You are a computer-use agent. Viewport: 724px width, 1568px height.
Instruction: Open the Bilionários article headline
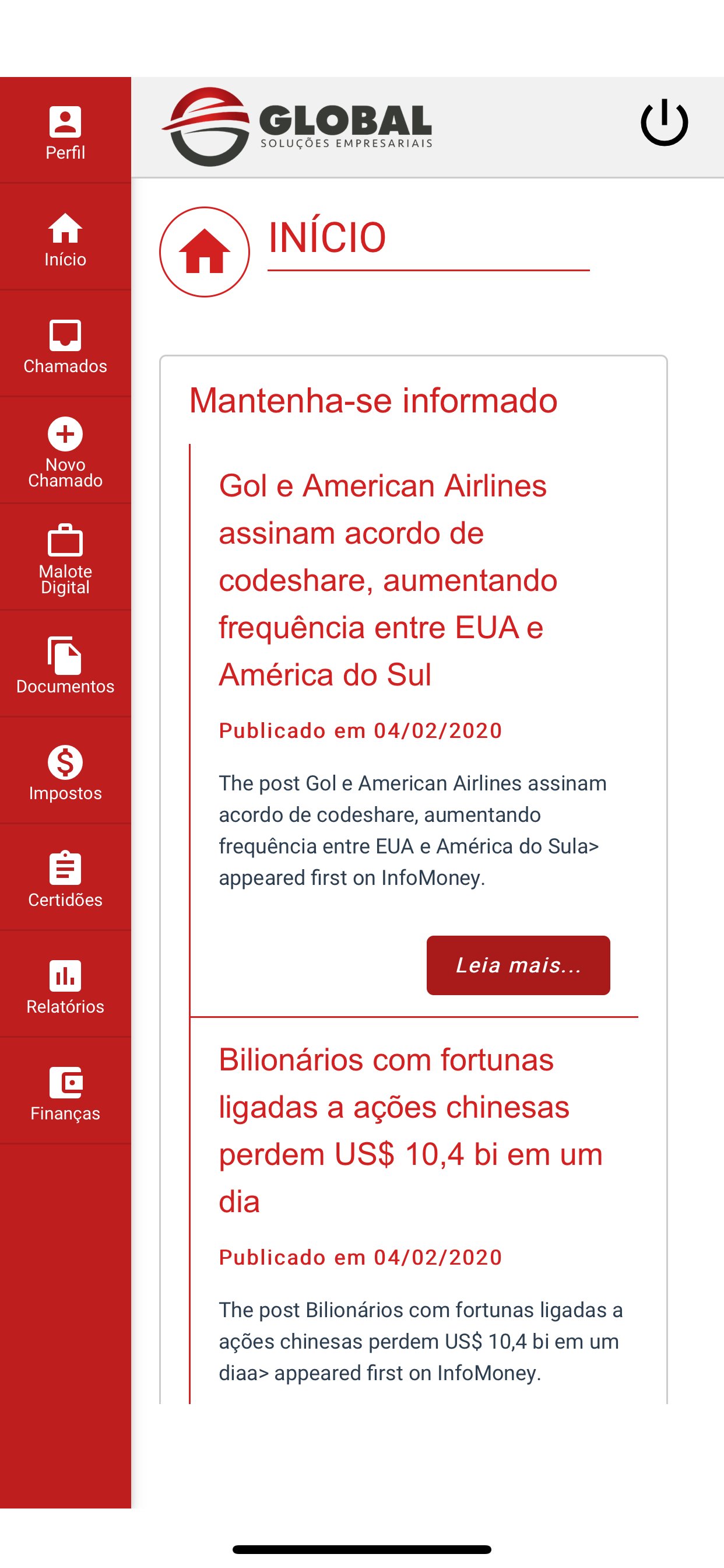click(x=410, y=1130)
